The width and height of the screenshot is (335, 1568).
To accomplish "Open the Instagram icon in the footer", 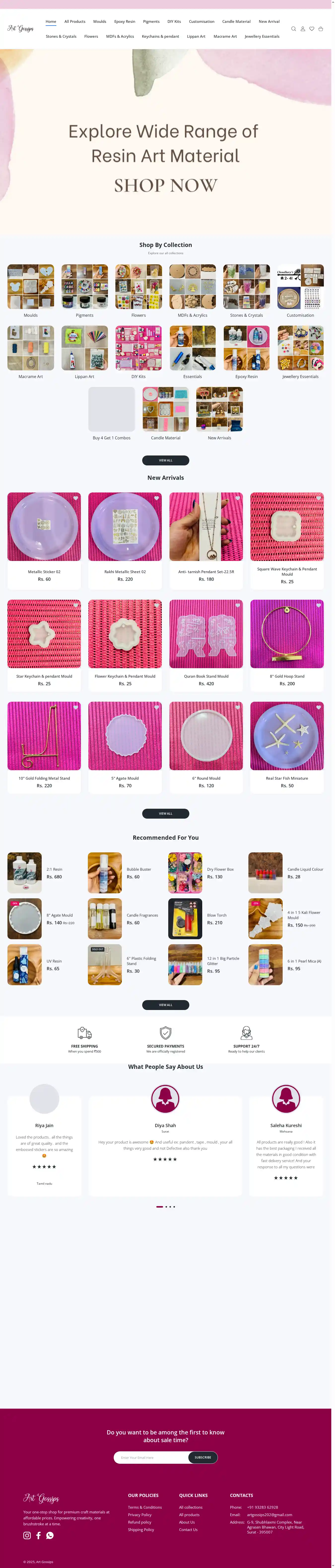I will (x=27, y=1536).
